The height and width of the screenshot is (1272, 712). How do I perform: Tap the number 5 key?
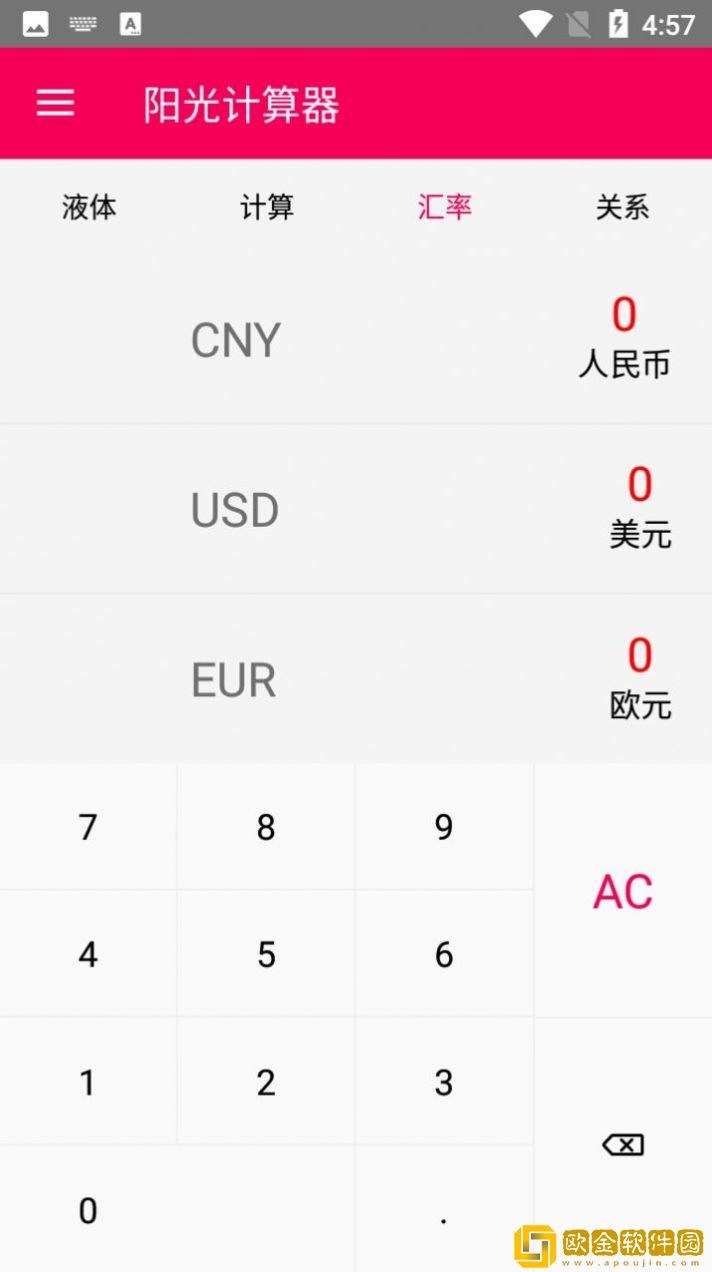tap(266, 954)
